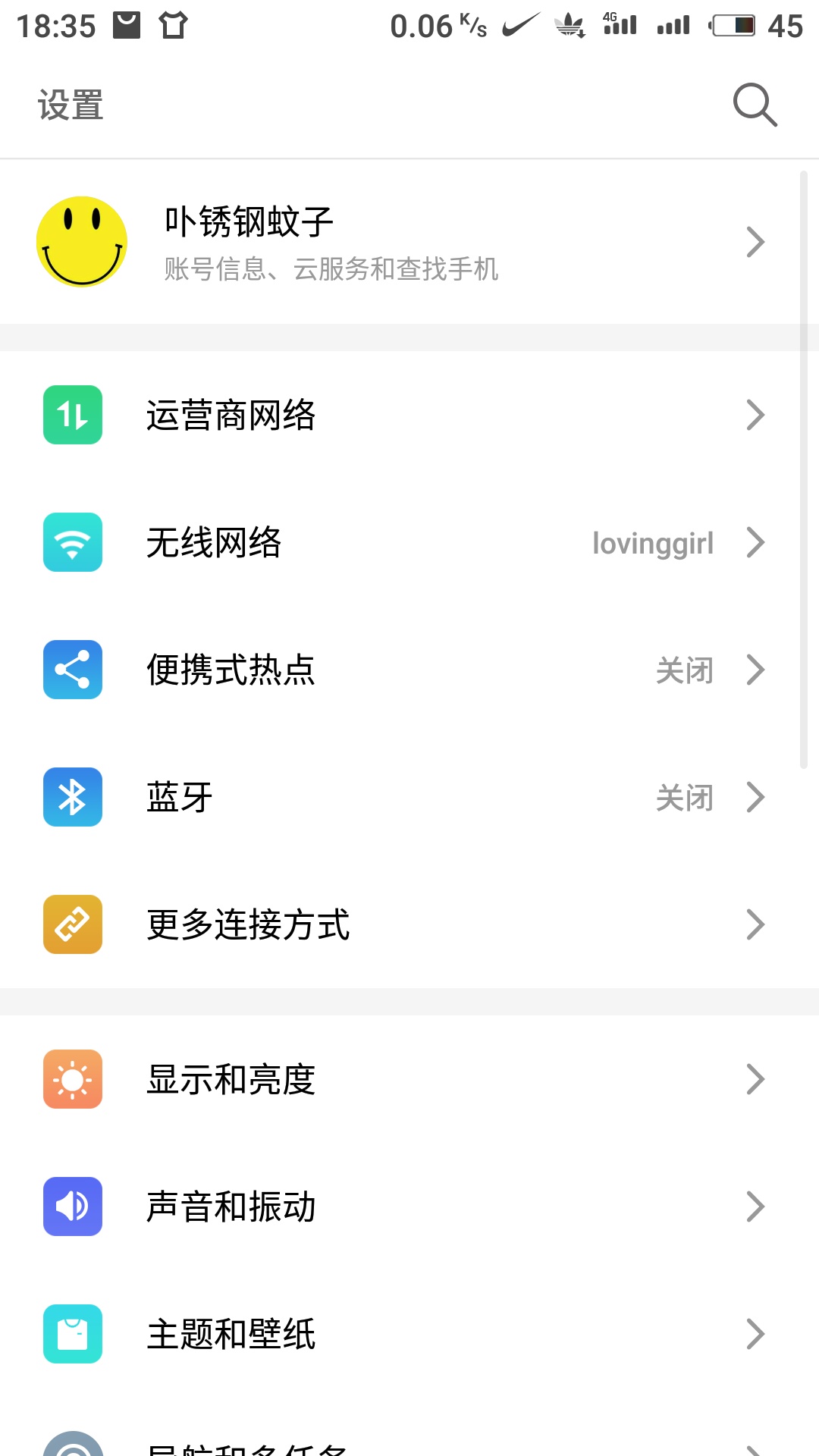Open 无线网络 Wi-Fi settings
Screen dimensions: 819x1456
pos(409,542)
